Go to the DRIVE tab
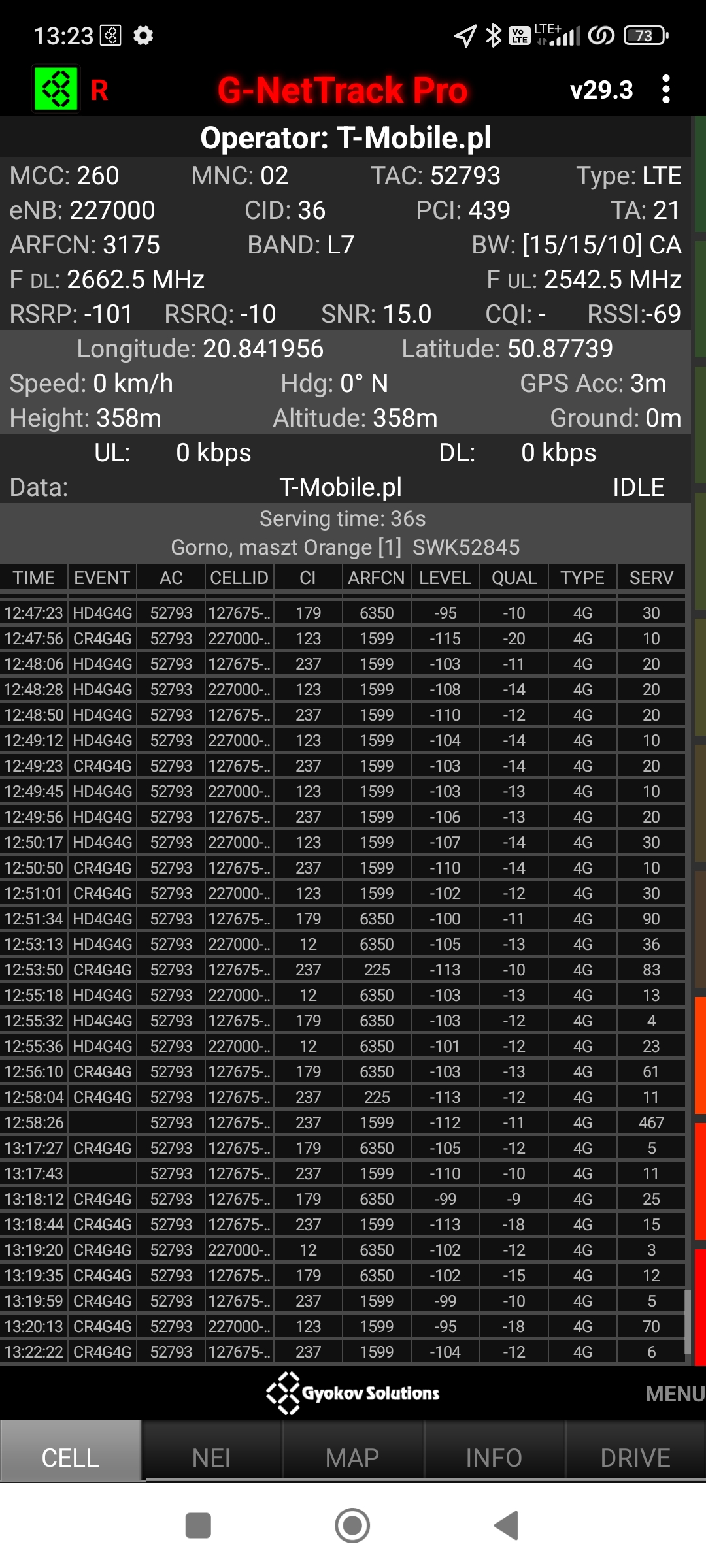This screenshot has height=1568, width=706. coord(635,1458)
